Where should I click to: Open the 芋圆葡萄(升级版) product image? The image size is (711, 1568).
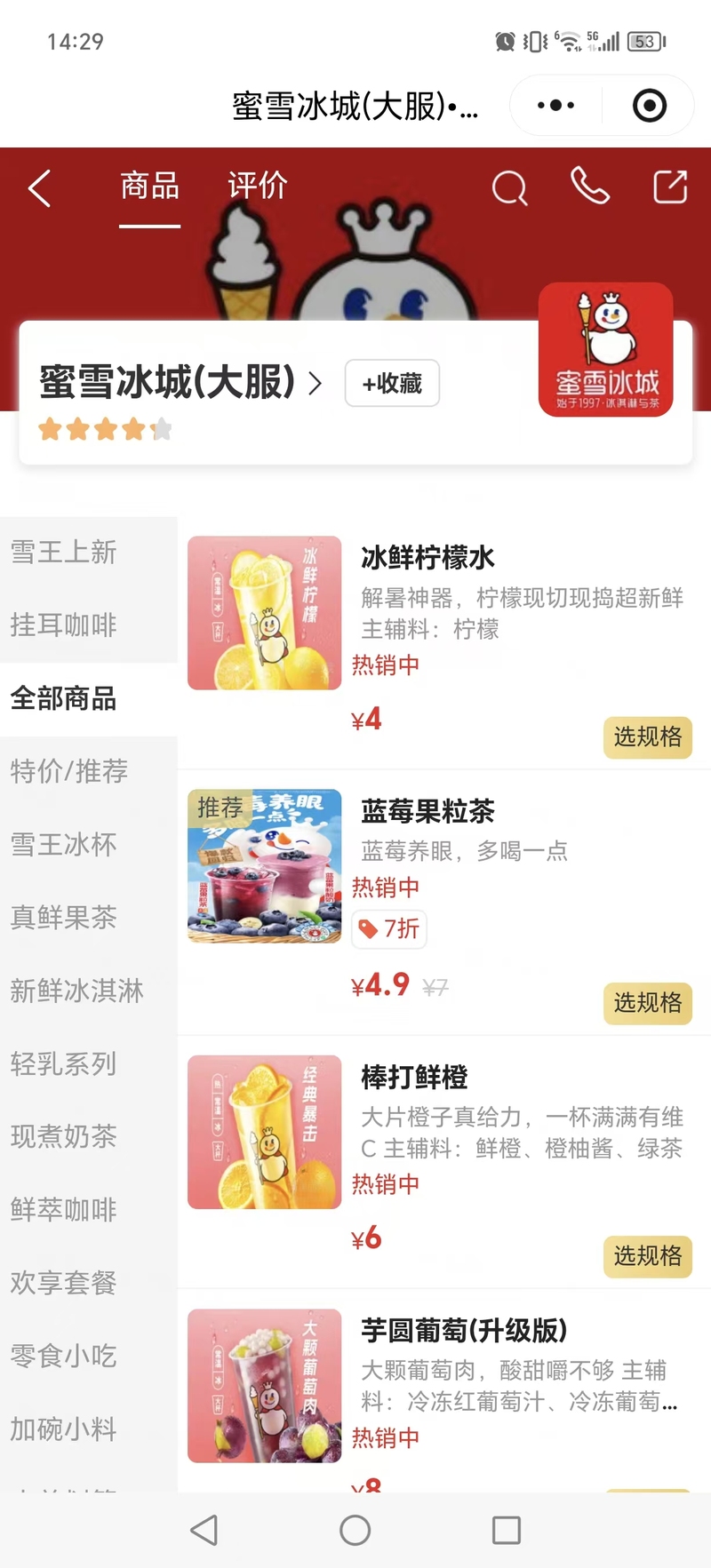tap(264, 1385)
